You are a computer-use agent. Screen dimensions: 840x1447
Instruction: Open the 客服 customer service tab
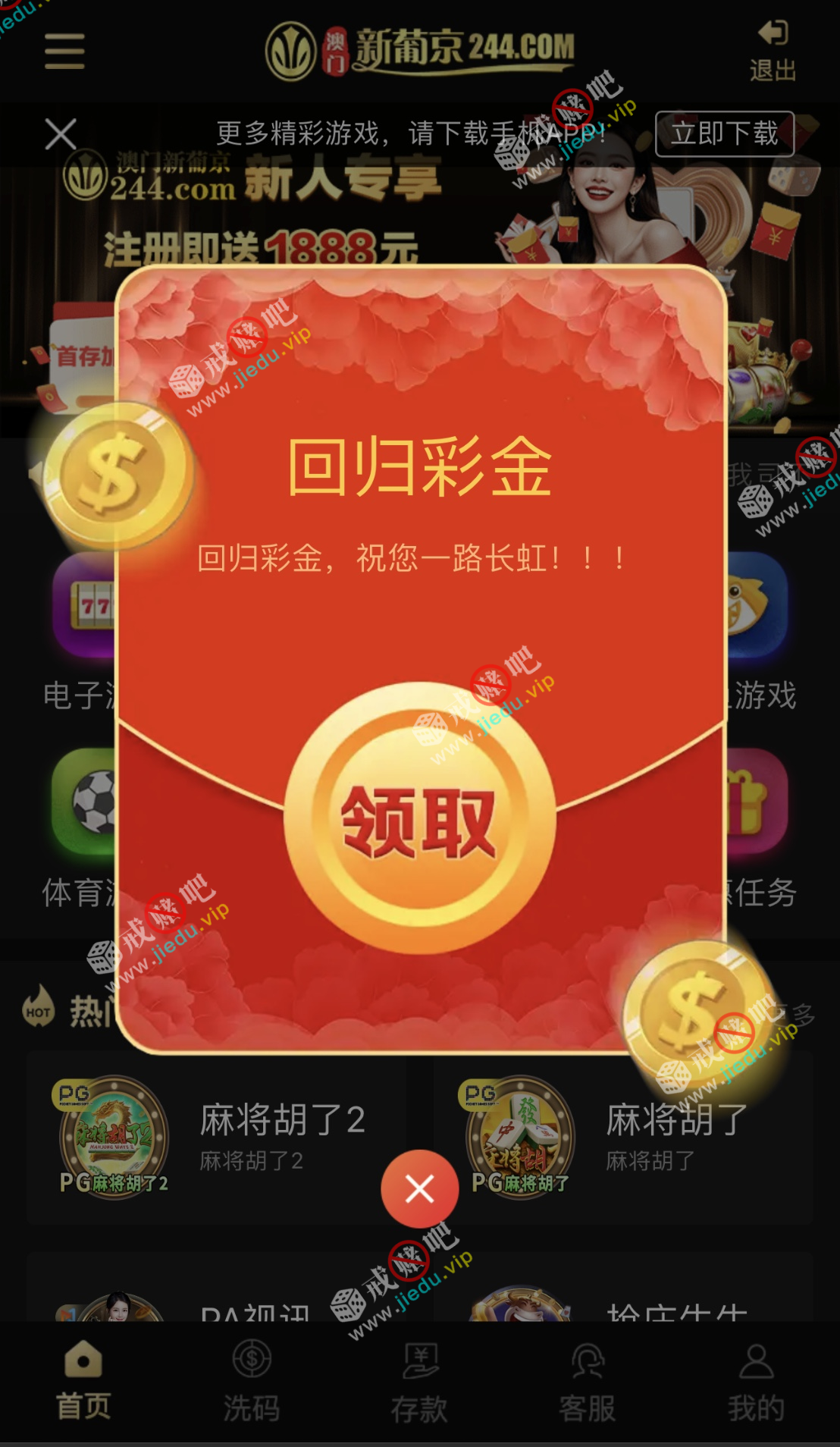pyautogui.click(x=588, y=1383)
